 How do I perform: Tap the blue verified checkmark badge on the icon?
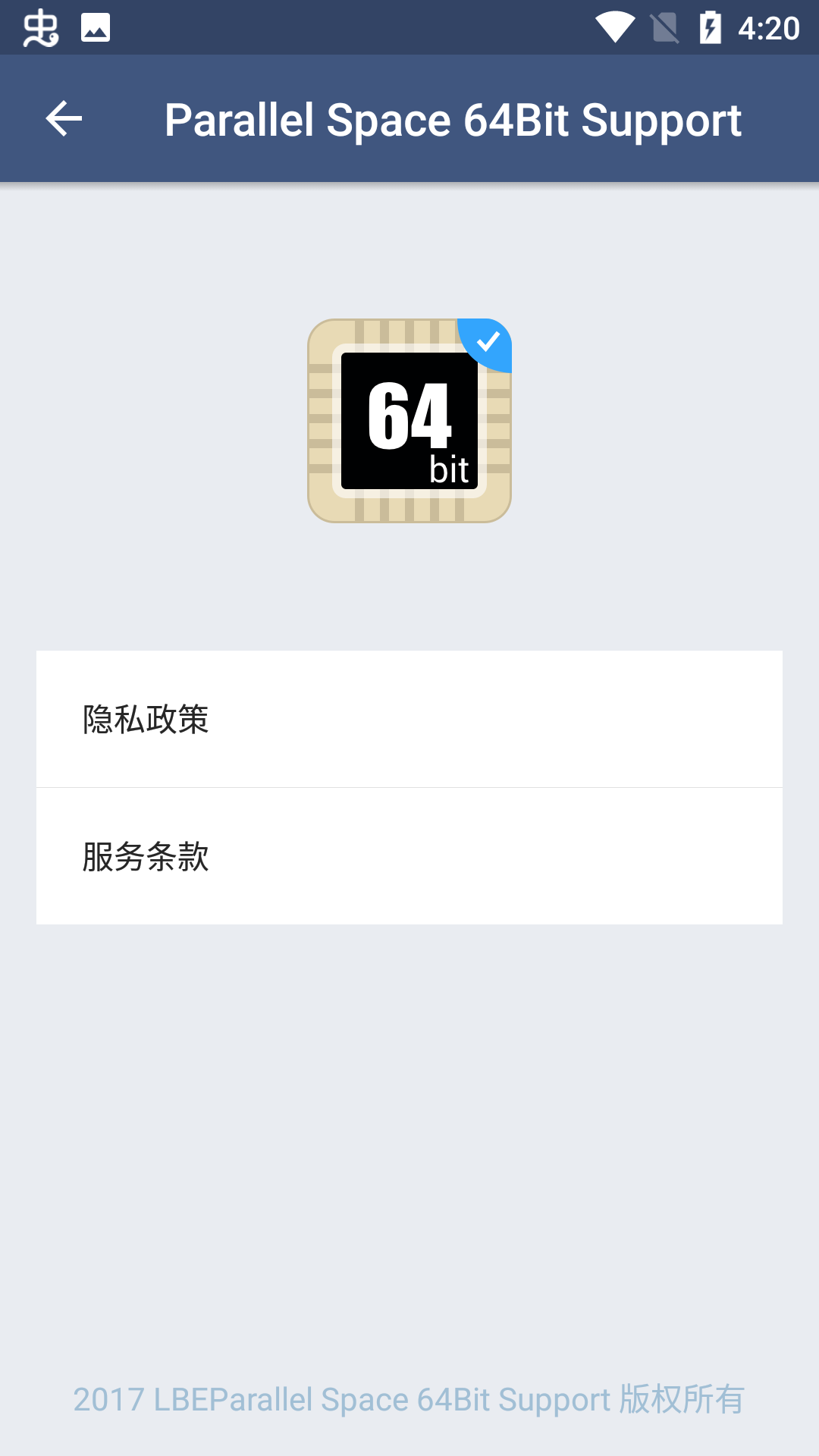[x=488, y=344]
